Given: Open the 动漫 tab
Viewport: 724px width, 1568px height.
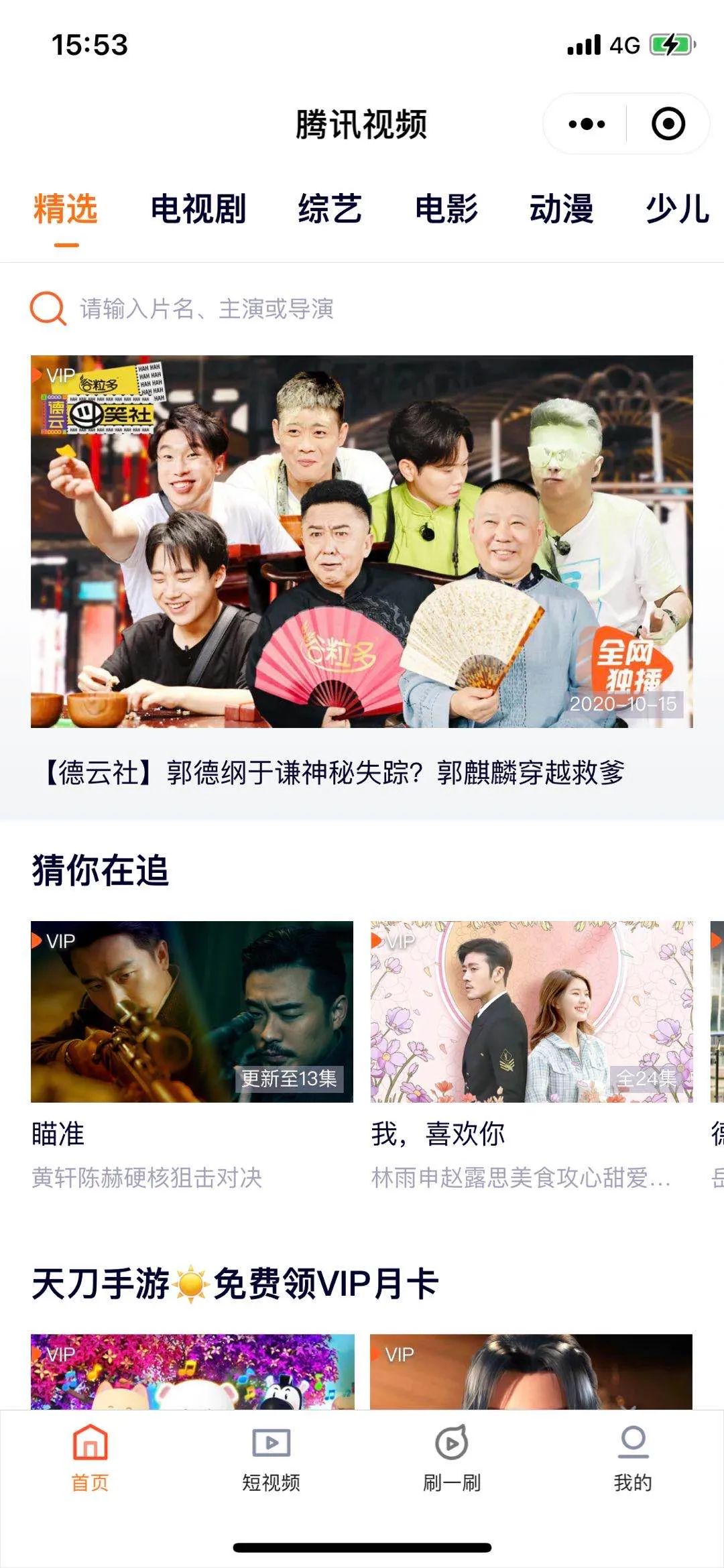Looking at the screenshot, I should click(562, 208).
